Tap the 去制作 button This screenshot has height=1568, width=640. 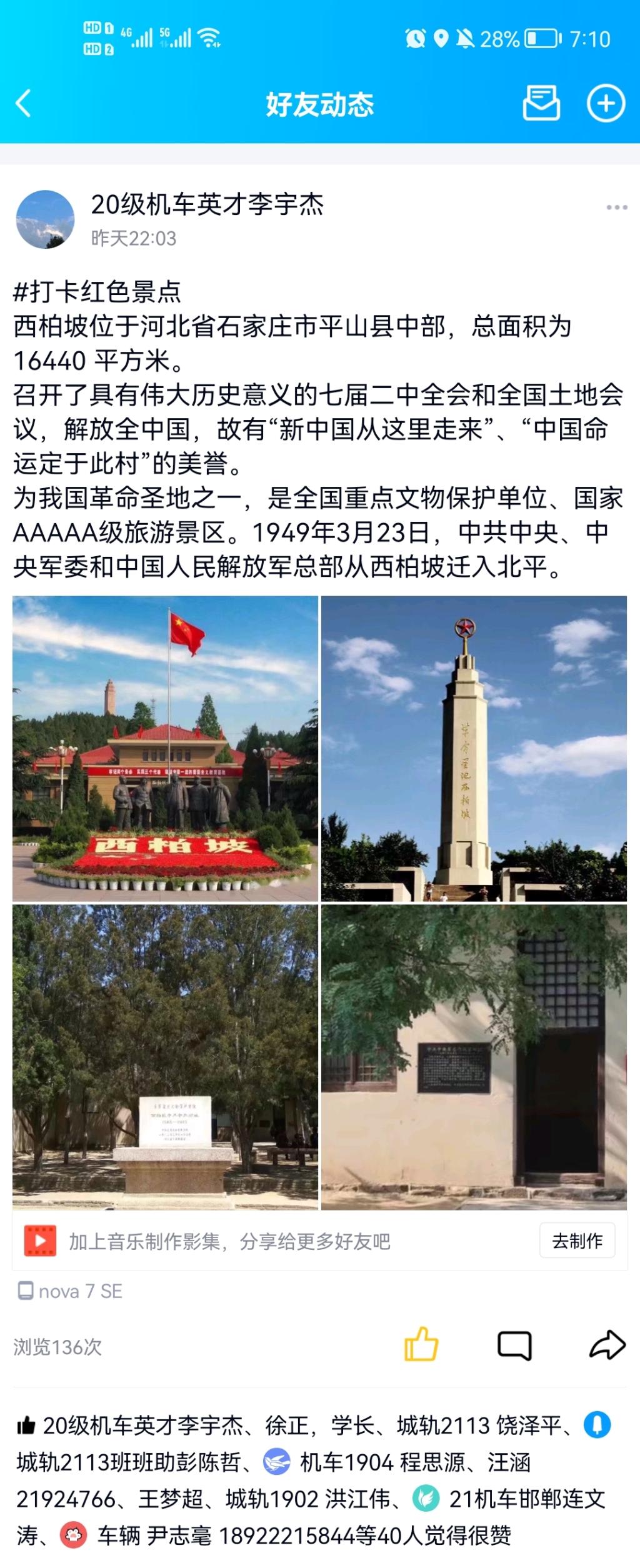pyautogui.click(x=576, y=1241)
